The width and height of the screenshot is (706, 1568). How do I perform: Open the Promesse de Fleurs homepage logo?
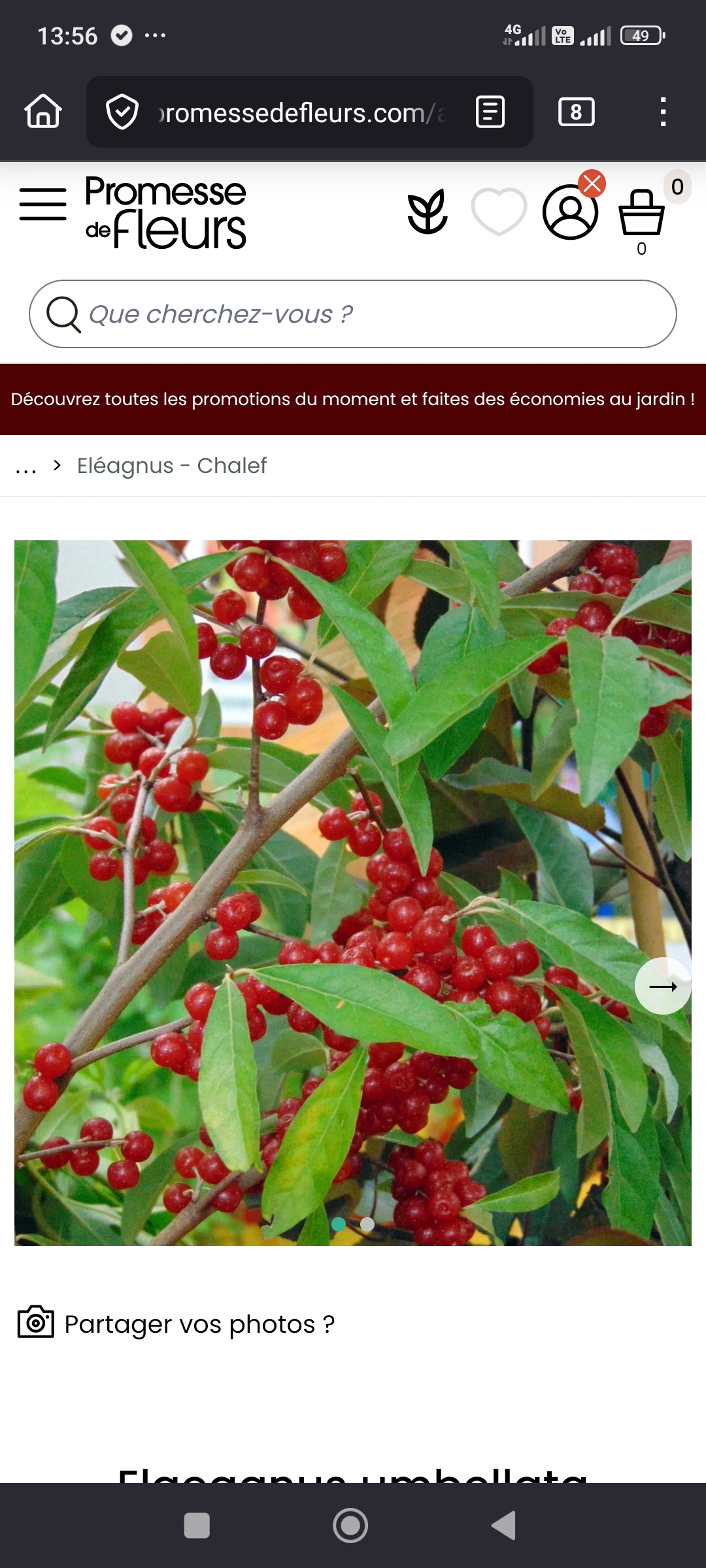pyautogui.click(x=166, y=212)
